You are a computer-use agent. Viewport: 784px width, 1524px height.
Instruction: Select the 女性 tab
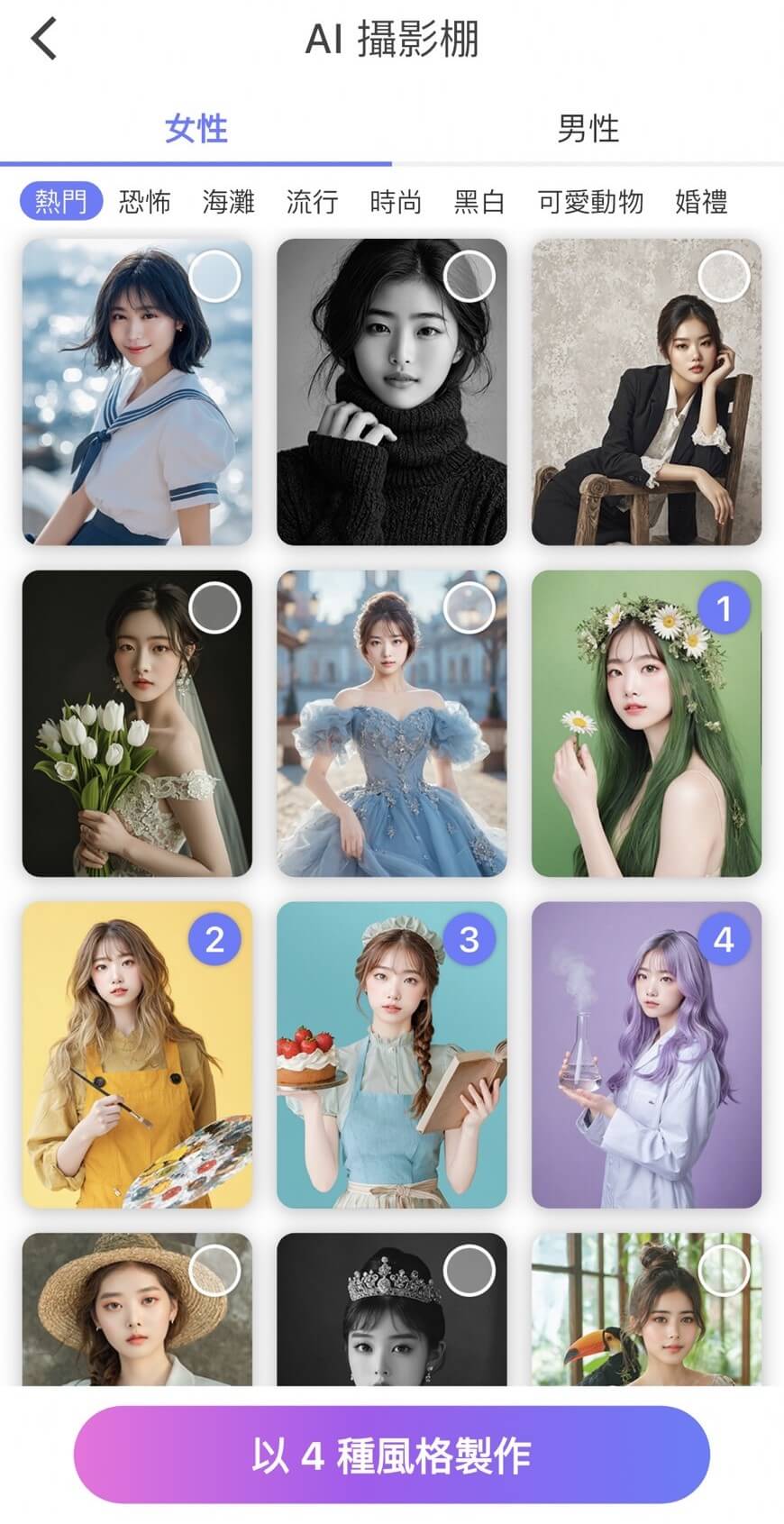point(196,129)
